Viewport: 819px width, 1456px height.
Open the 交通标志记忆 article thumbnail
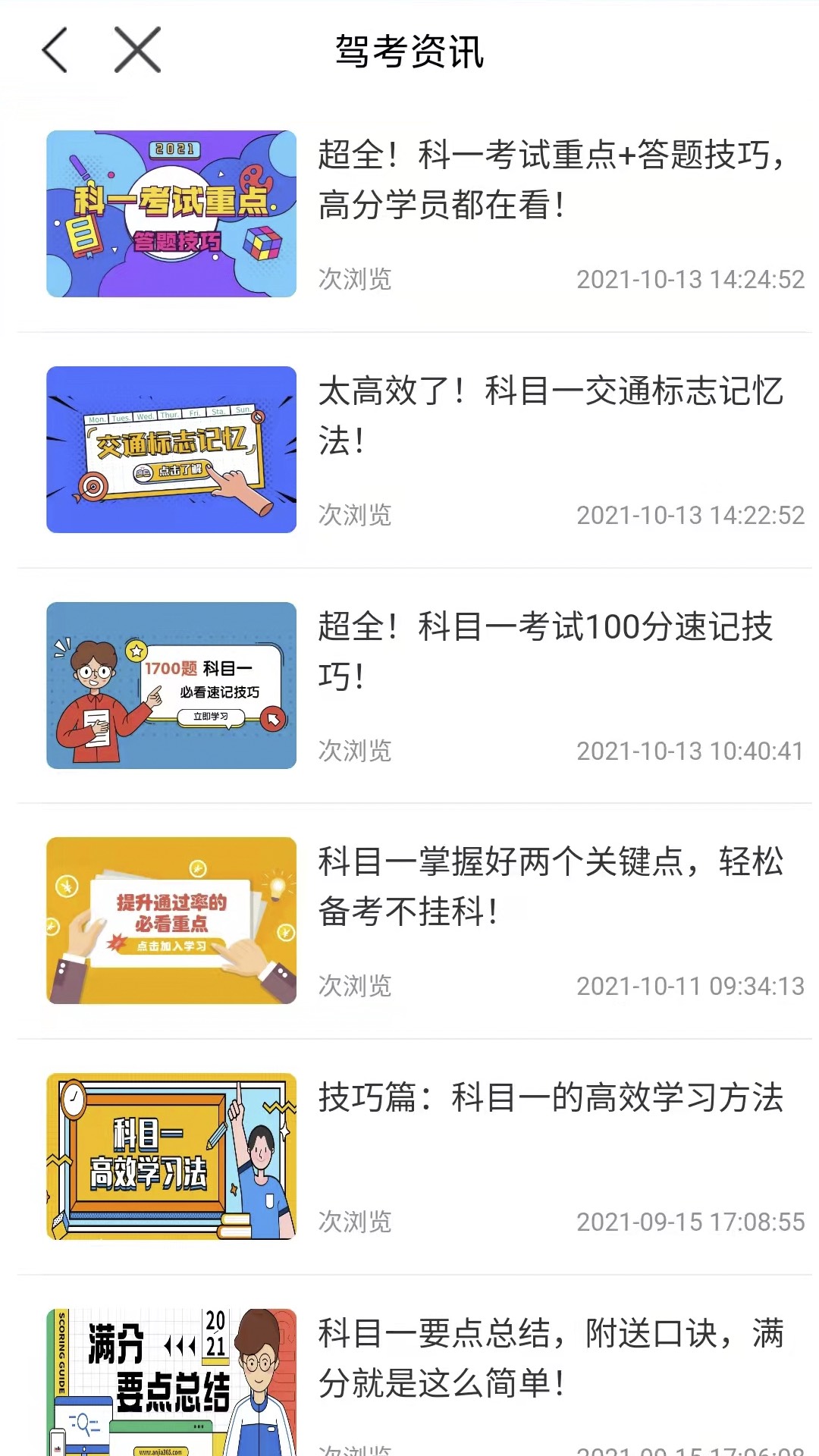coord(171,450)
